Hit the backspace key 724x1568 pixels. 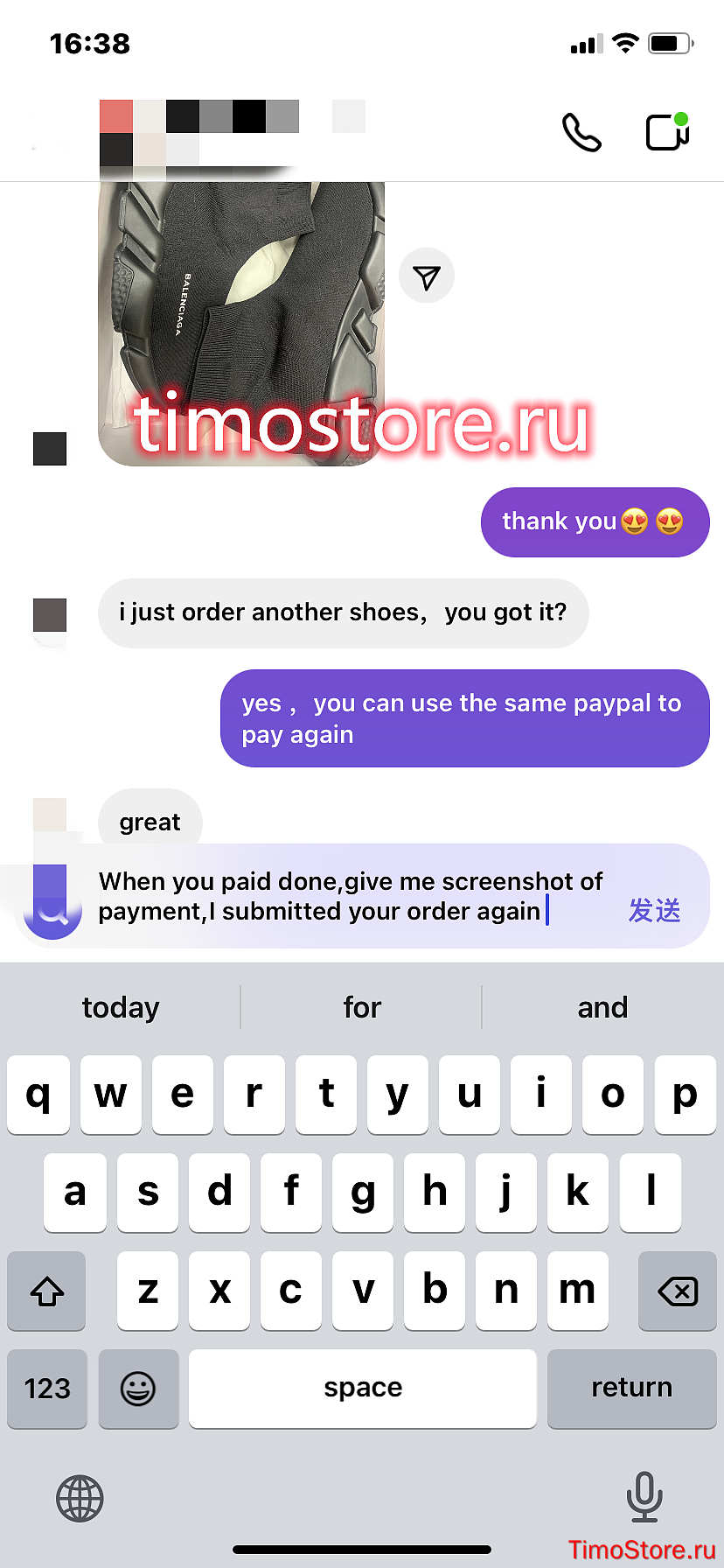tap(678, 1291)
